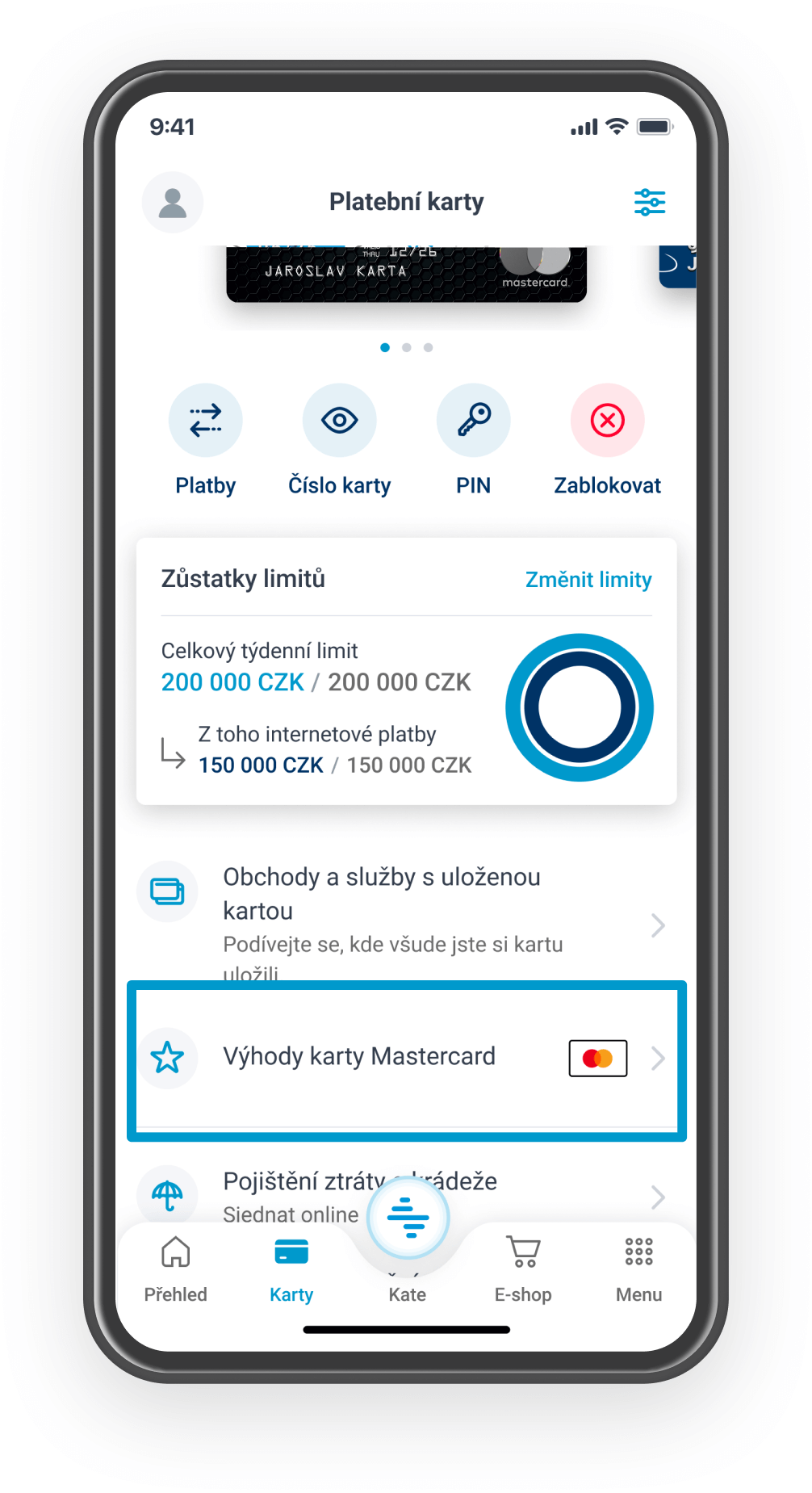Open Výhody karty Mastercard
812x1493 pixels.
tap(407, 1058)
